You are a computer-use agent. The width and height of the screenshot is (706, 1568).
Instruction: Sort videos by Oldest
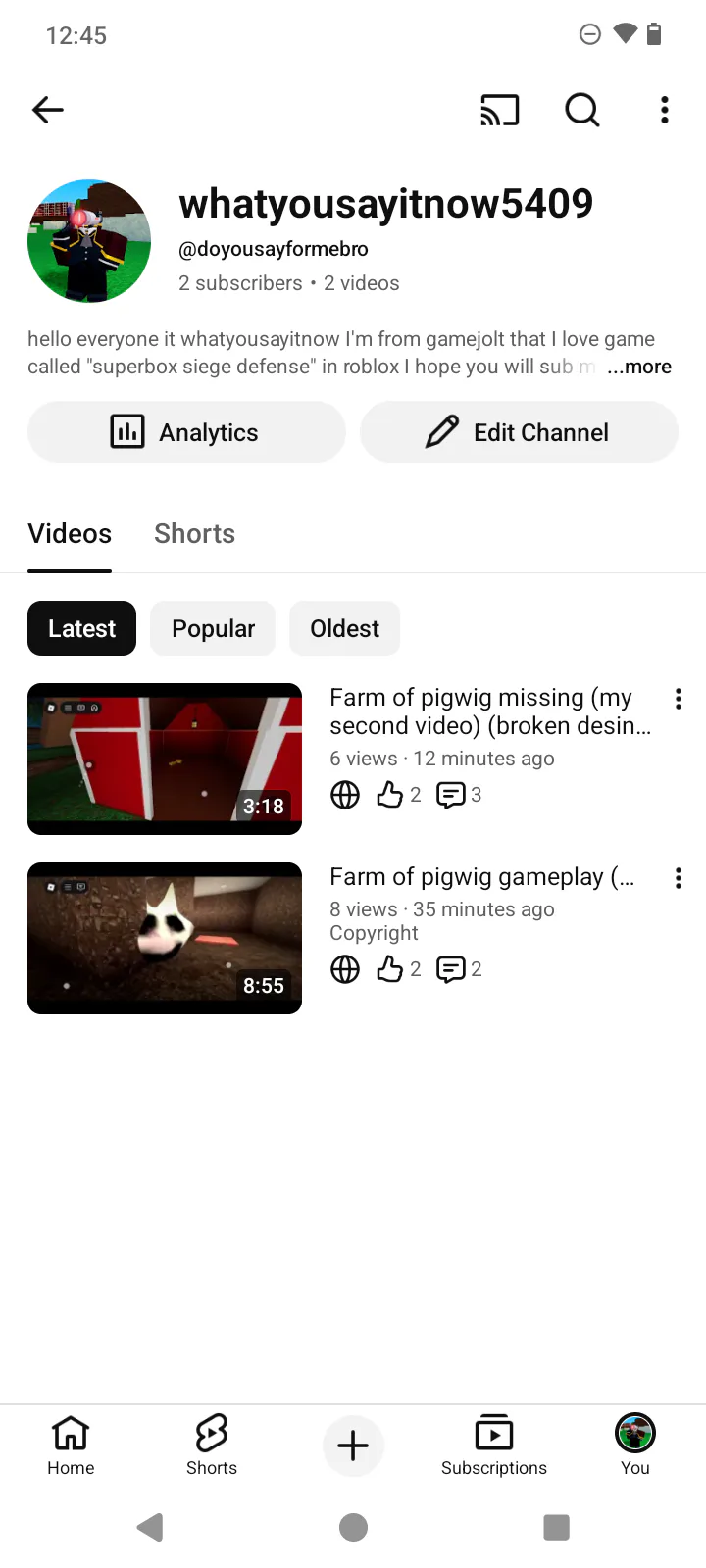tap(344, 628)
